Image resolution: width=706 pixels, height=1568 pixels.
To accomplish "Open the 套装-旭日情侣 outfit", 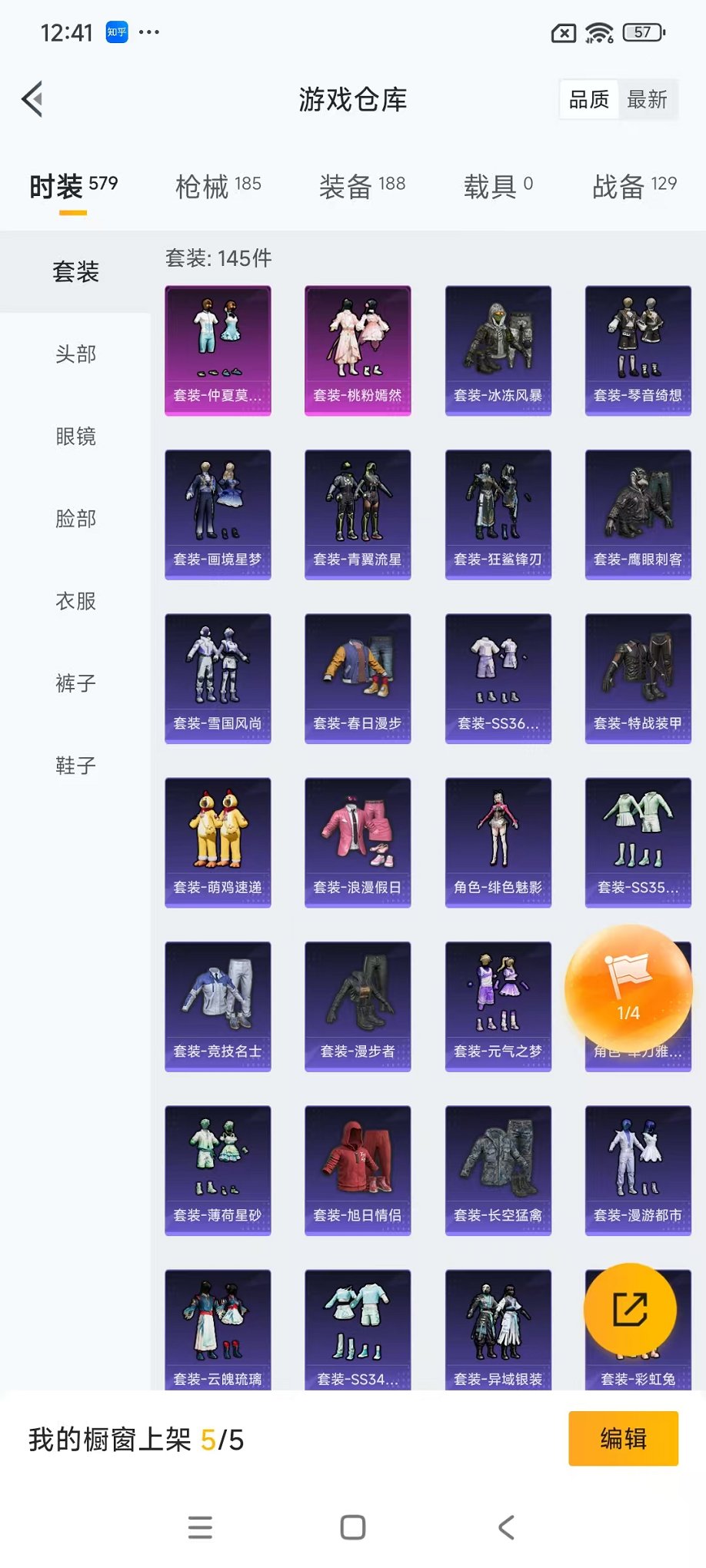I will coord(358,1170).
